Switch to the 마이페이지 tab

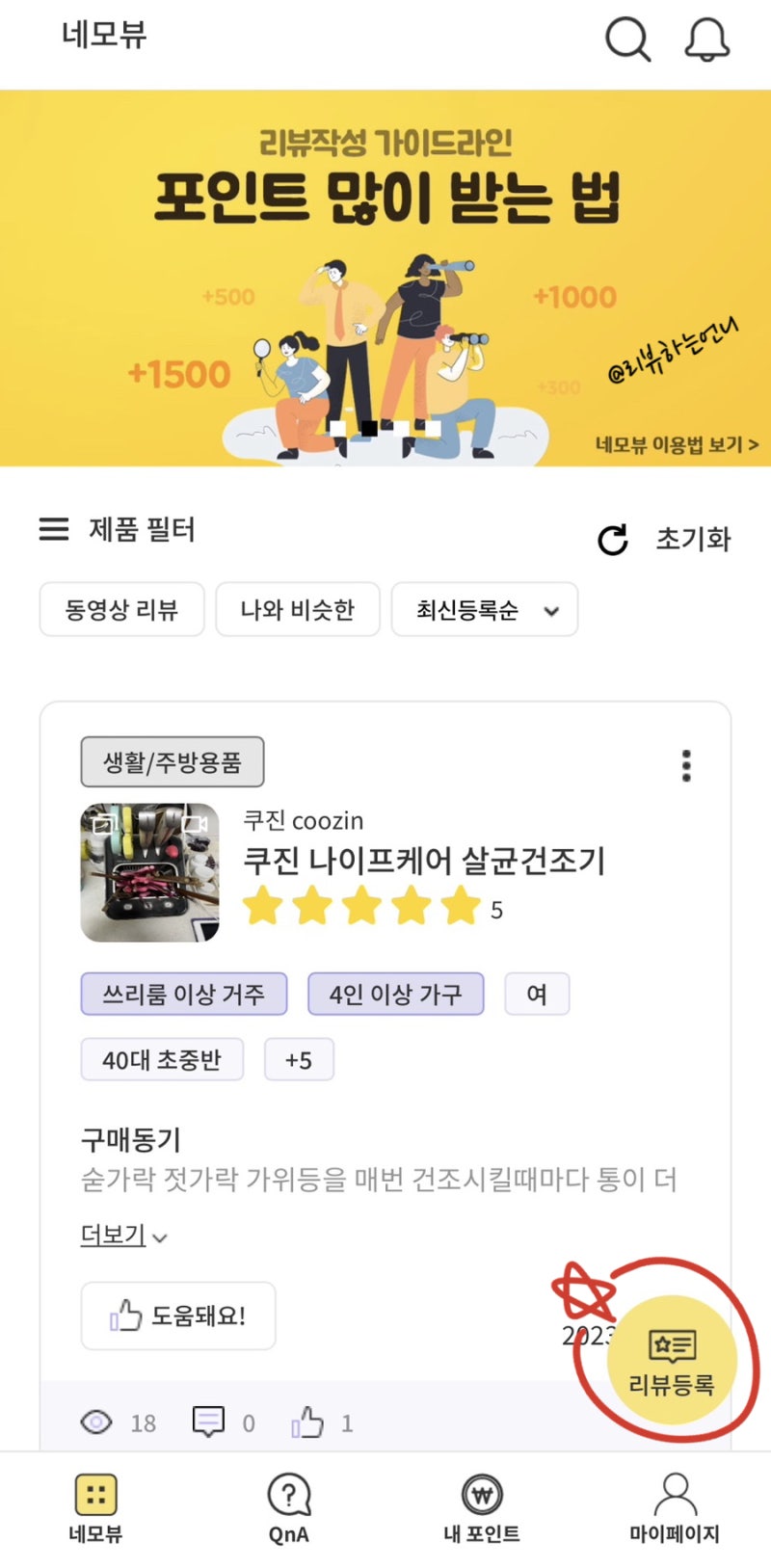tap(675, 1508)
